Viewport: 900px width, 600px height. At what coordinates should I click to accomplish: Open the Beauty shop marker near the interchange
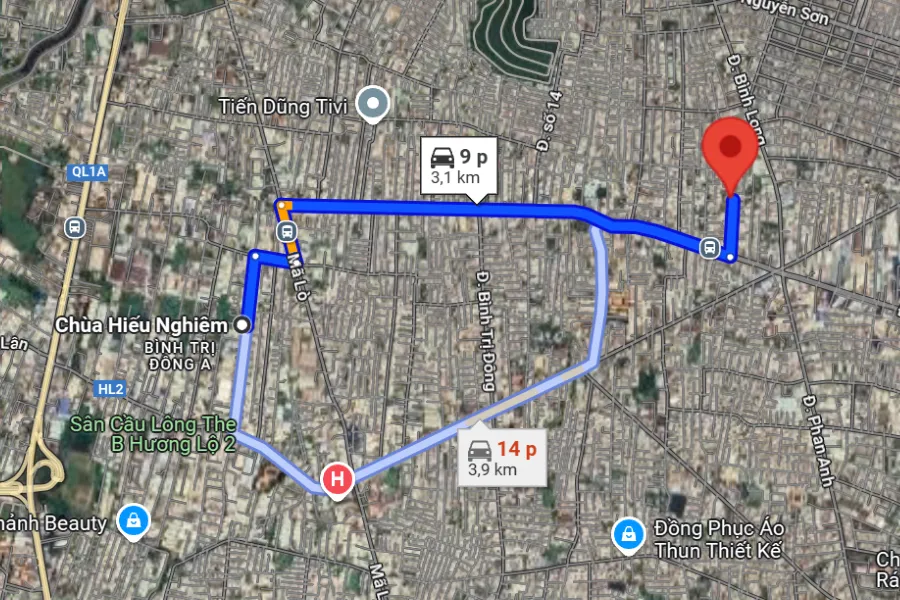click(x=133, y=520)
